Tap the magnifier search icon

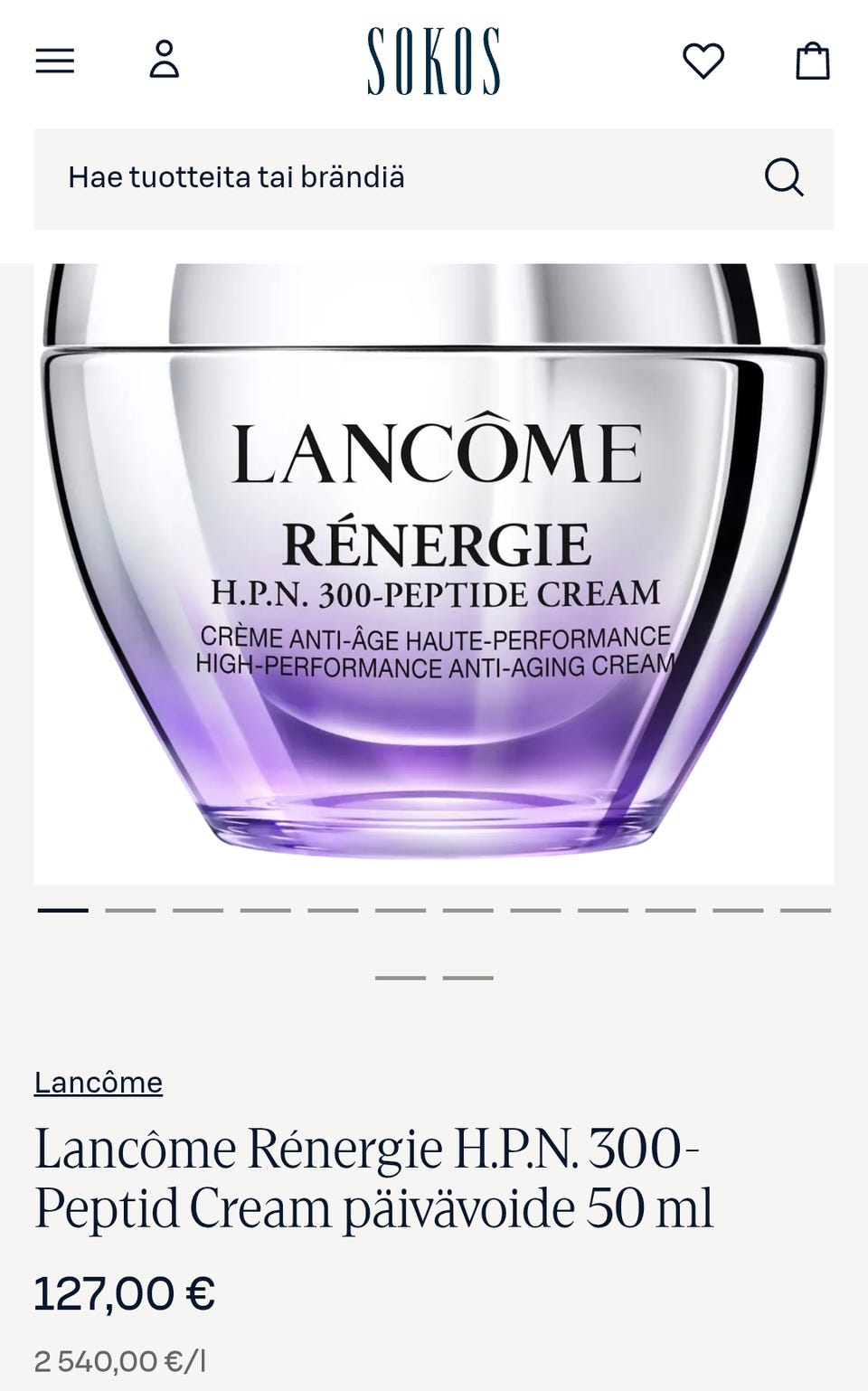[x=783, y=178]
